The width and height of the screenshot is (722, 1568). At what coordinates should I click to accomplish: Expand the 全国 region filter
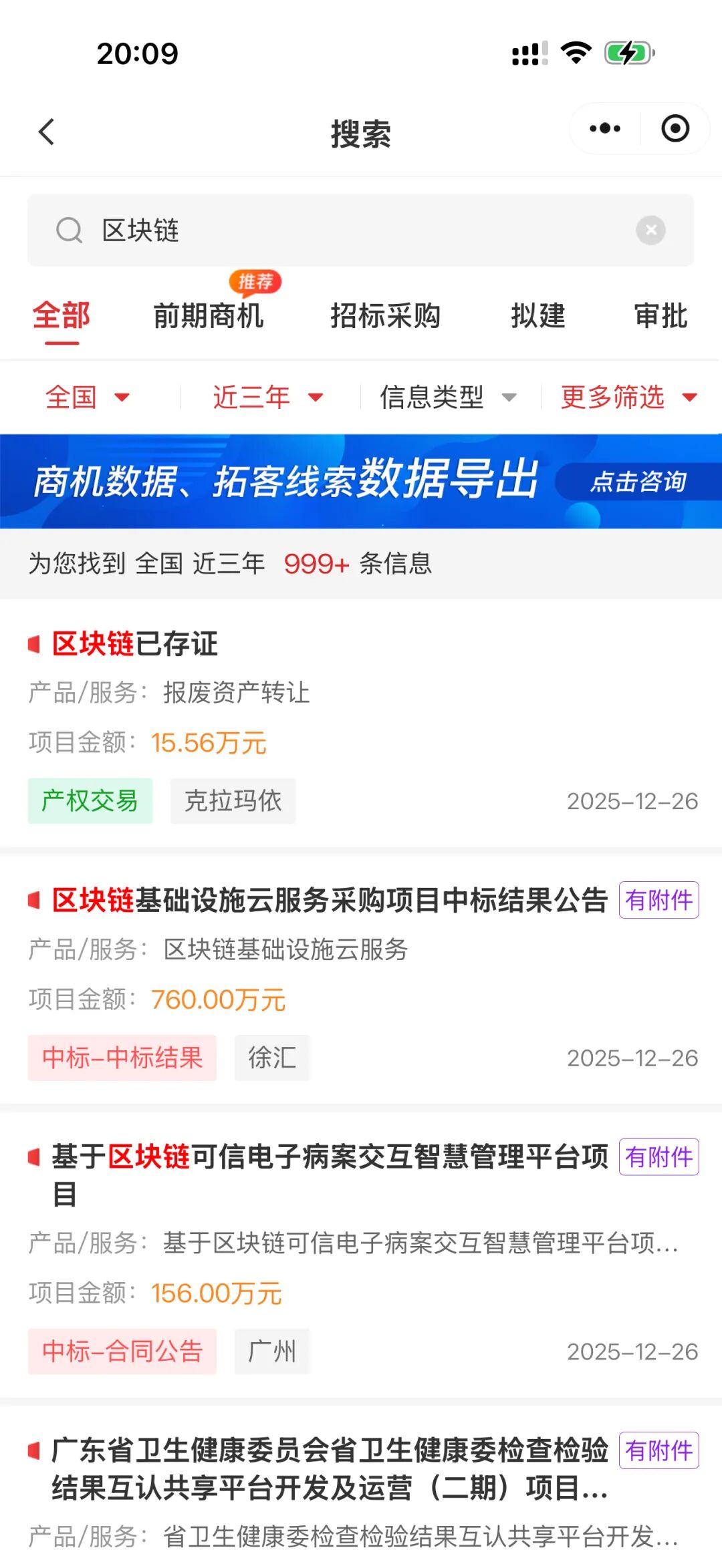pyautogui.click(x=87, y=397)
